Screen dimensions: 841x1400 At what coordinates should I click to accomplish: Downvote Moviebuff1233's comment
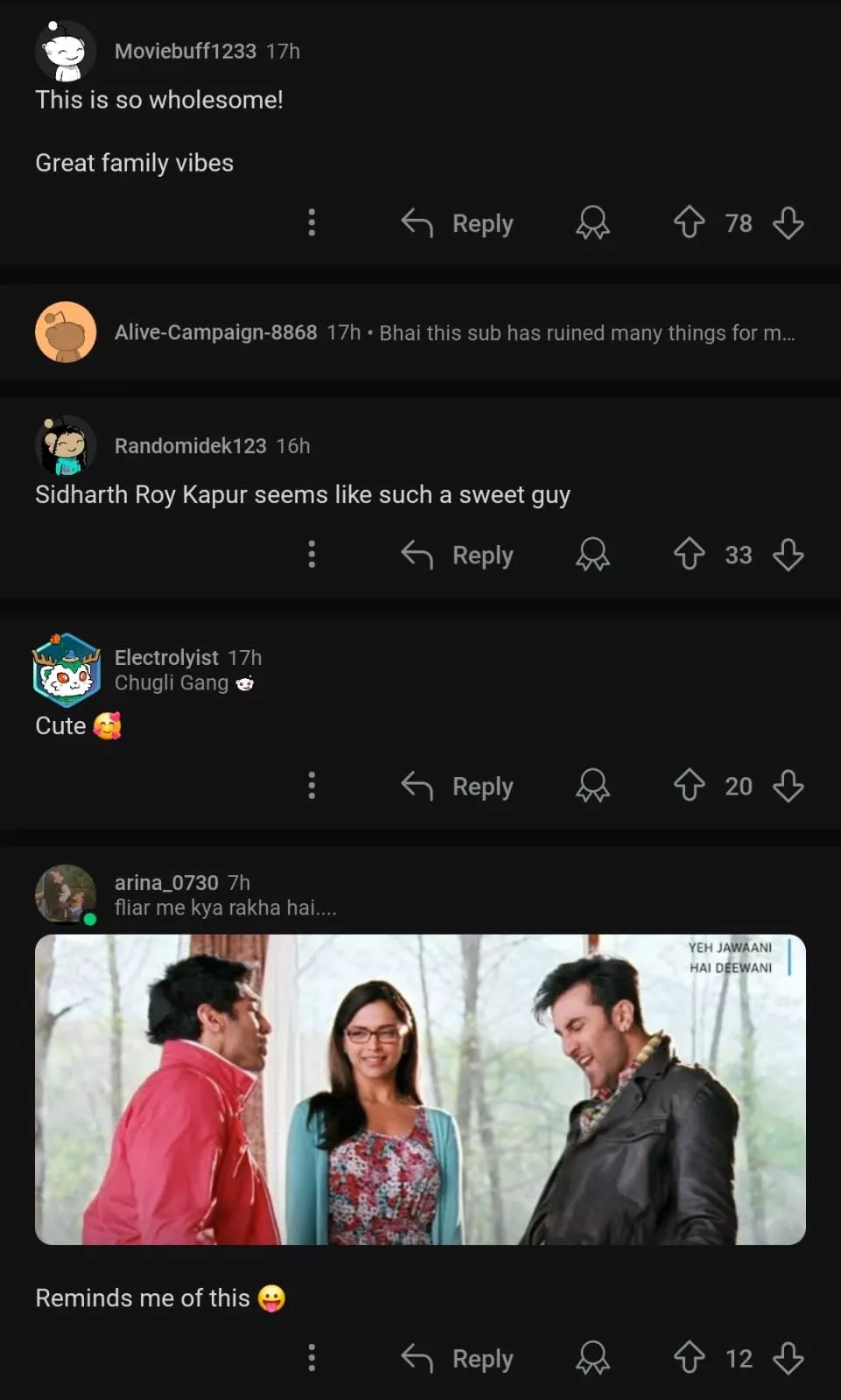tap(788, 223)
